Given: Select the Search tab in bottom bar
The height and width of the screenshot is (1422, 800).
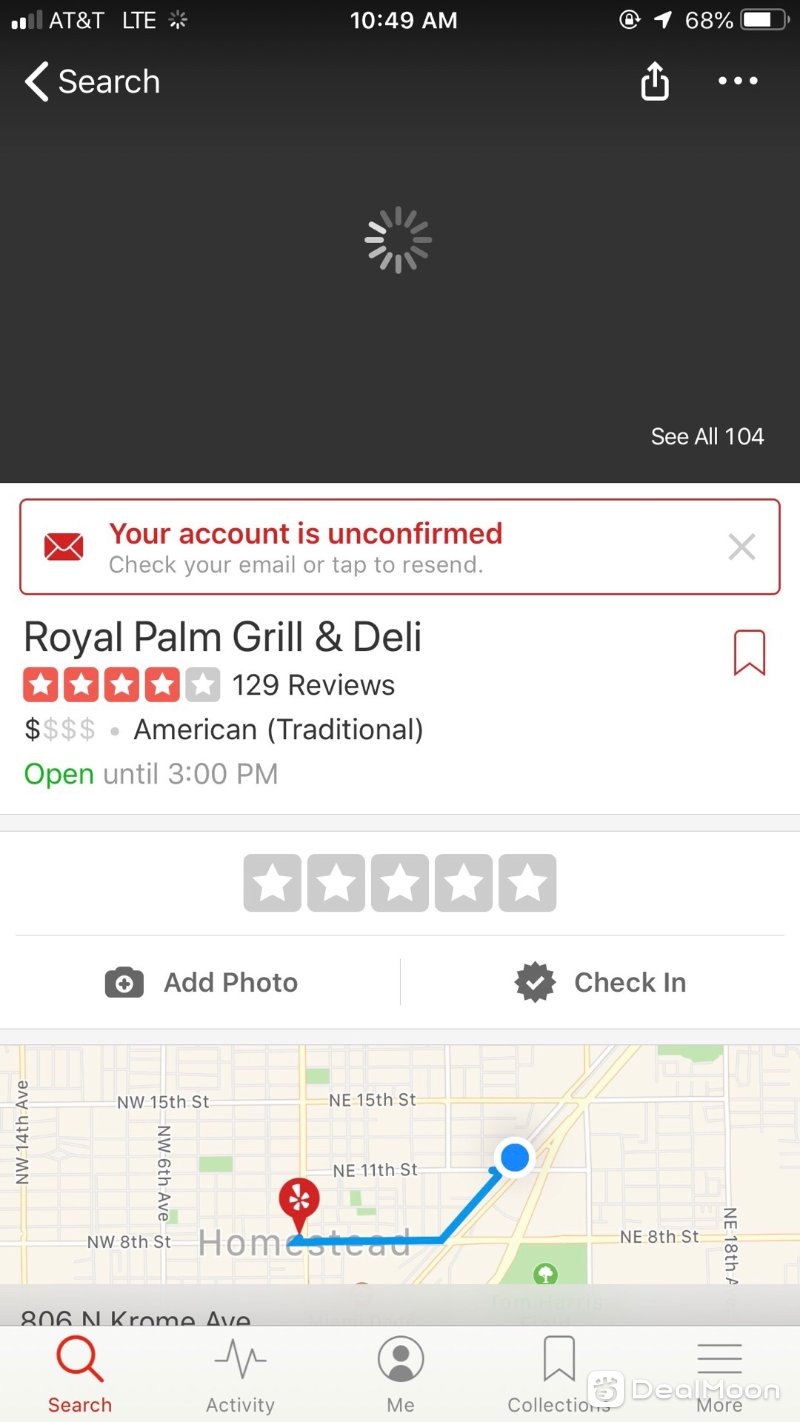Looking at the screenshot, I should coord(80,1377).
